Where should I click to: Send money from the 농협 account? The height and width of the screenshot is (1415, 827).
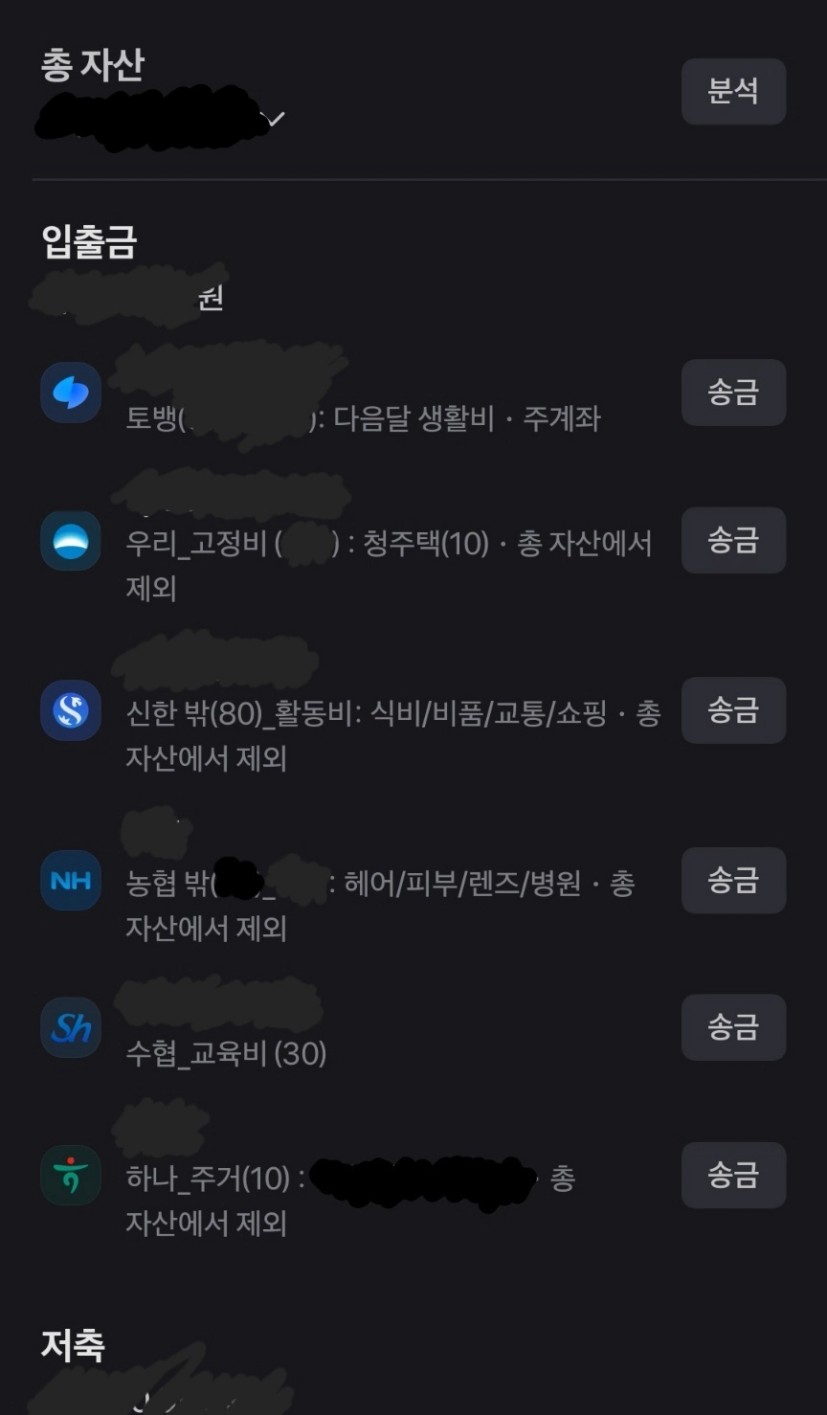[x=733, y=880]
